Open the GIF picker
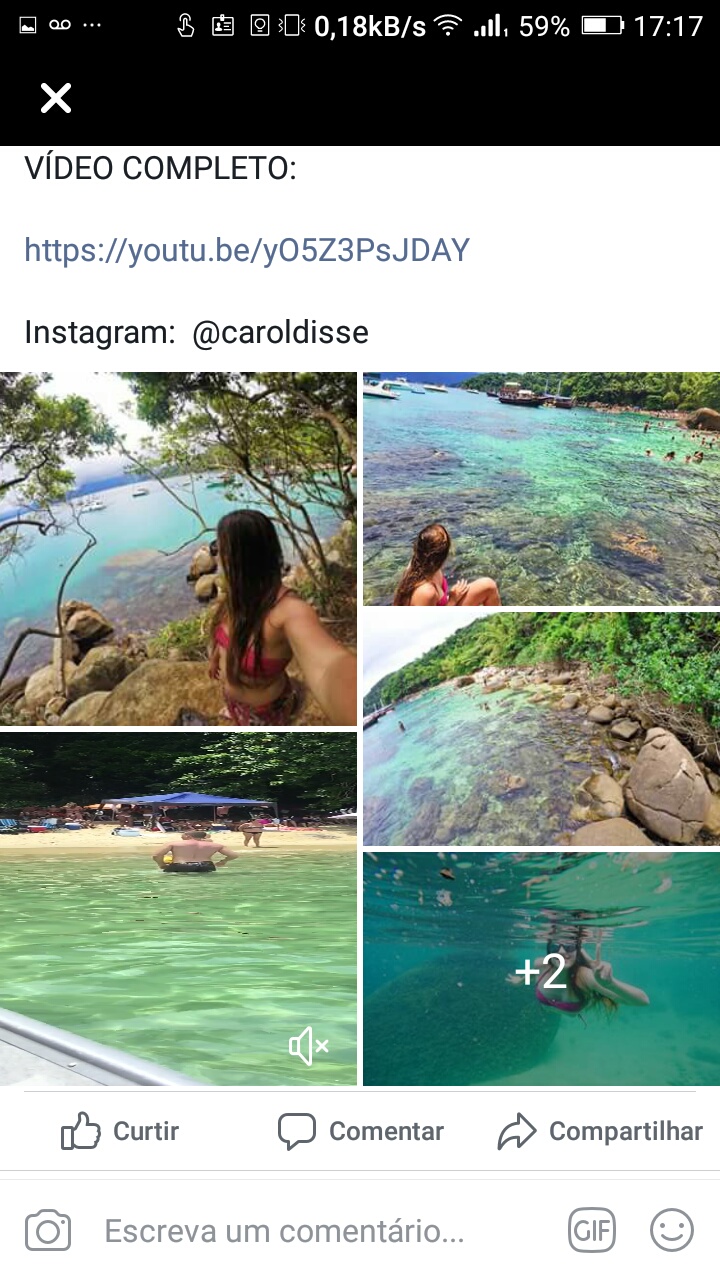The width and height of the screenshot is (720, 1280). tap(592, 1230)
